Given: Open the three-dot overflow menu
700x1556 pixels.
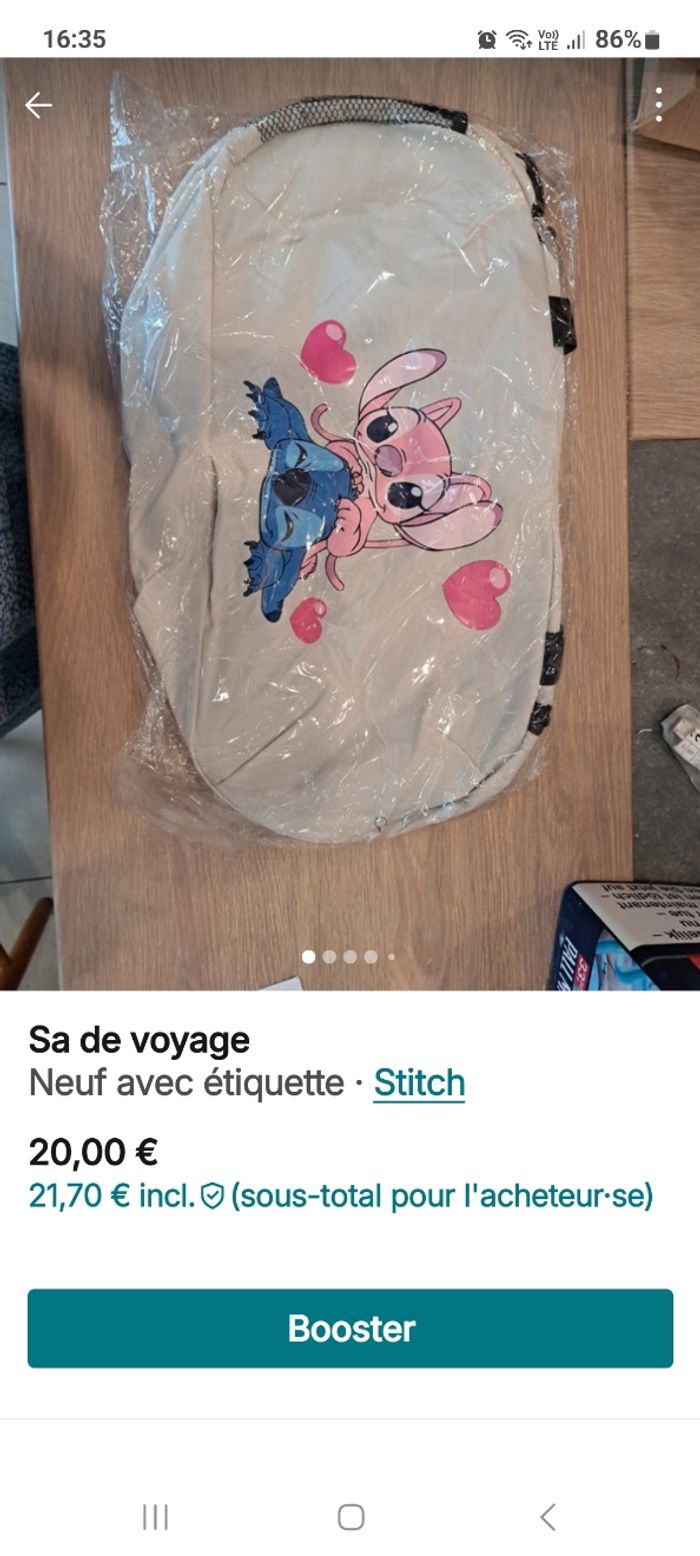Looking at the screenshot, I should click(658, 105).
